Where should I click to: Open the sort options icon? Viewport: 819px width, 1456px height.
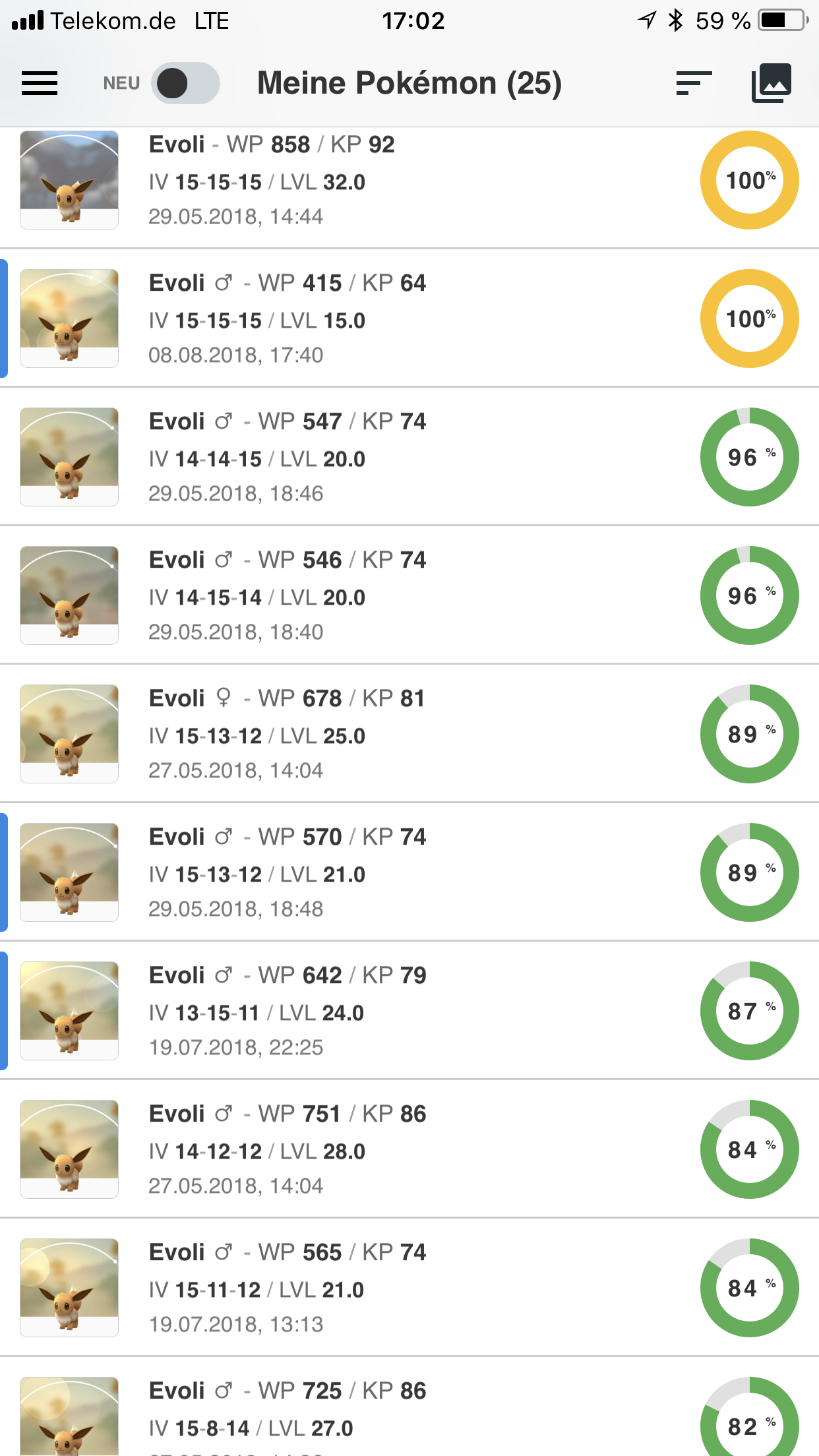[x=694, y=84]
